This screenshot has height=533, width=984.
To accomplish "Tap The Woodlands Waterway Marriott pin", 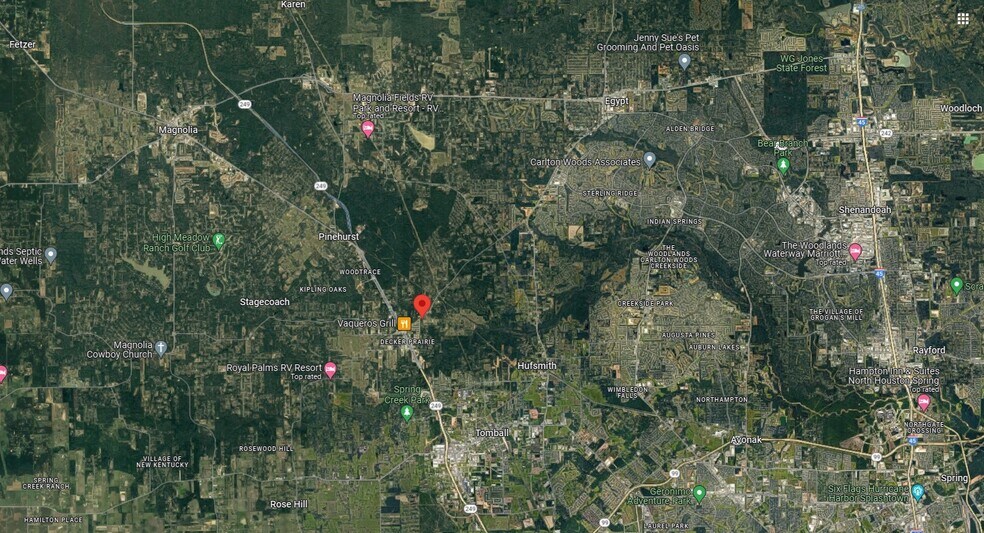I will (855, 251).
